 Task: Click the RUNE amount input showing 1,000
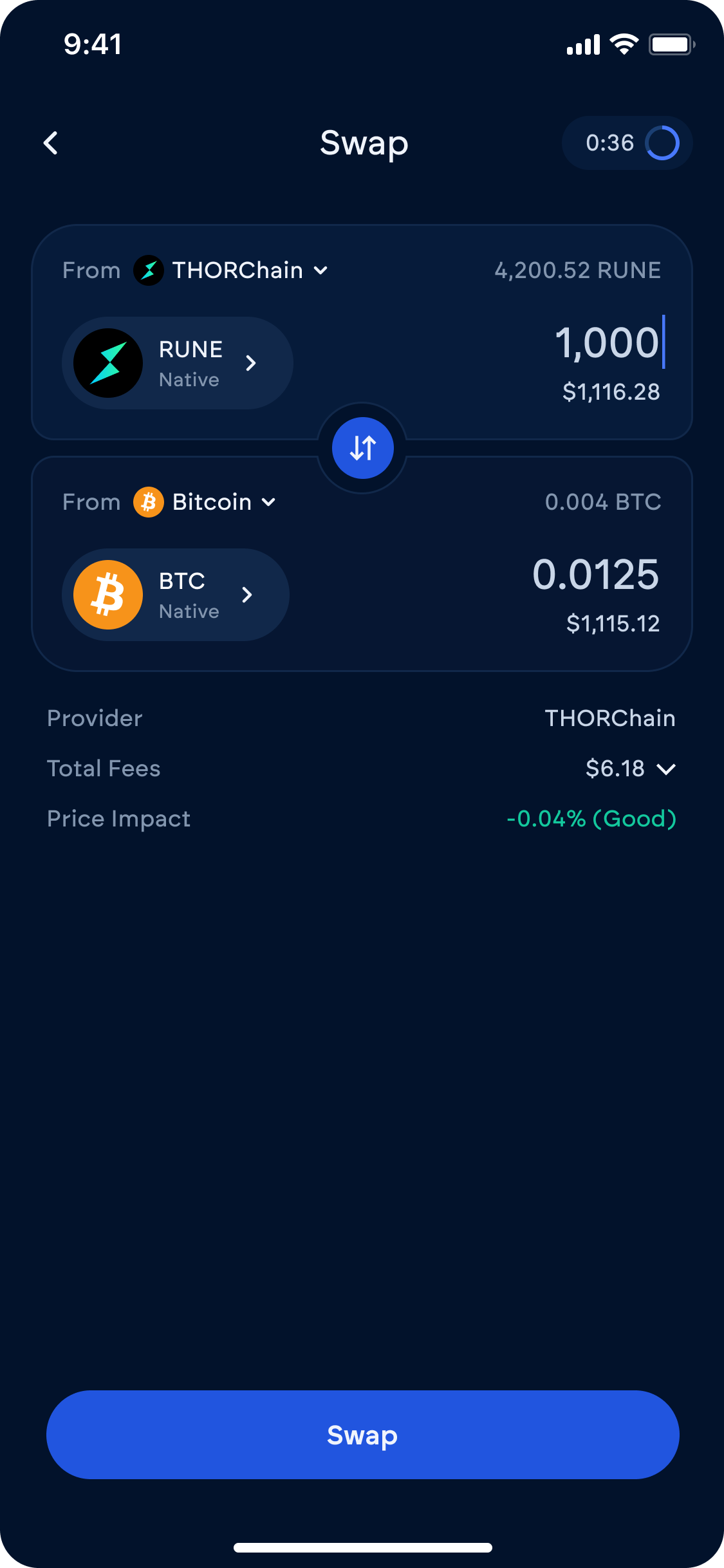[x=609, y=344]
